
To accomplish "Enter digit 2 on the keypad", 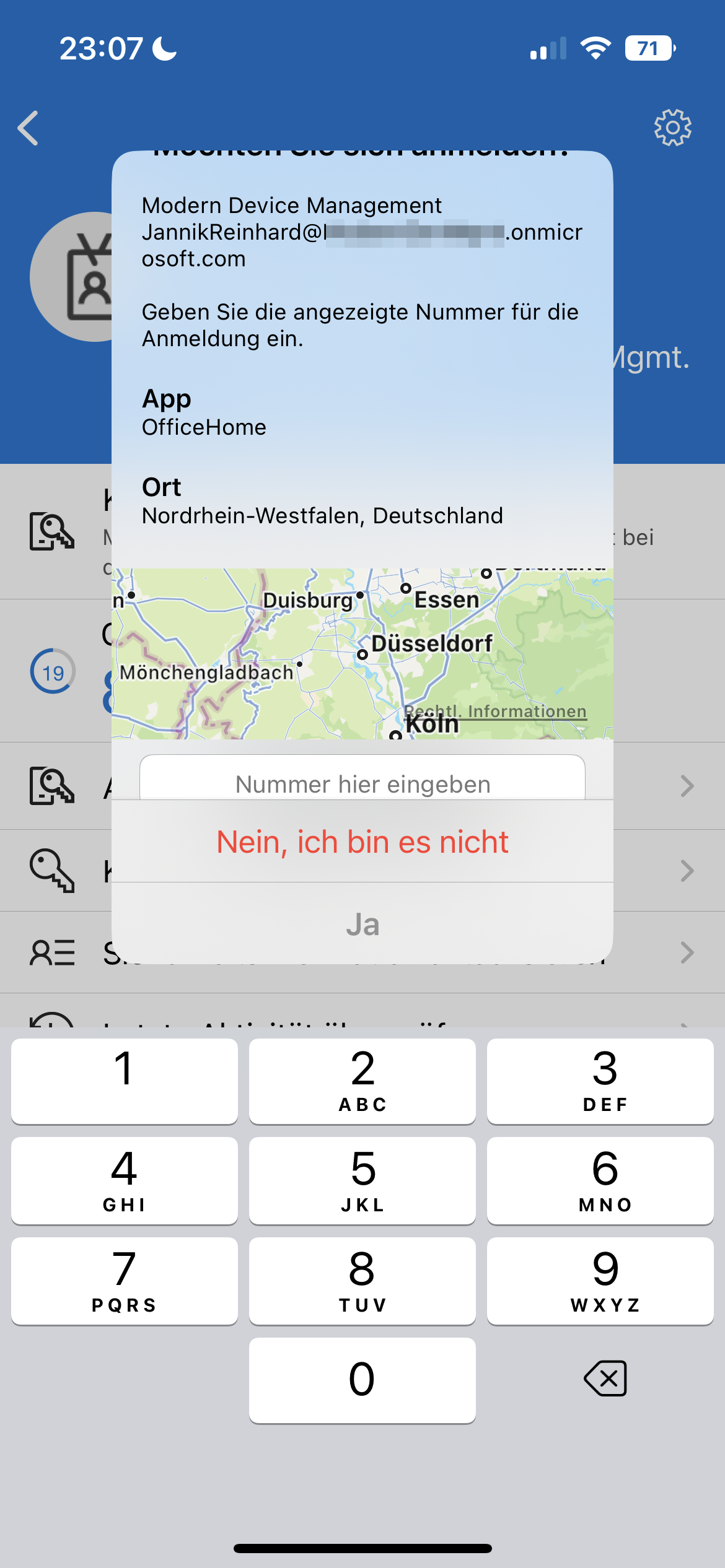I will click(x=362, y=1081).
